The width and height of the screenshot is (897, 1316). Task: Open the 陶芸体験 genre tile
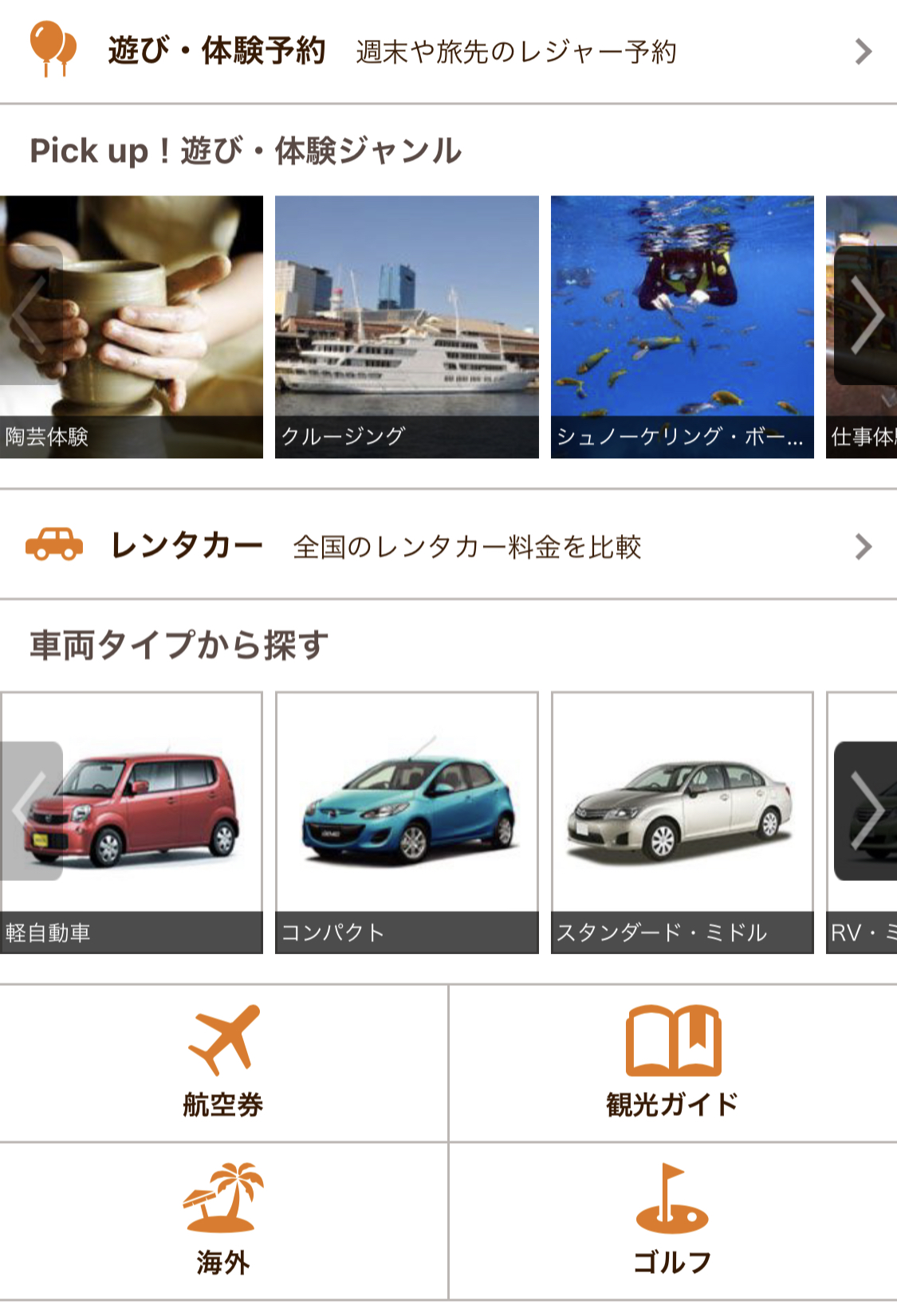[151, 327]
